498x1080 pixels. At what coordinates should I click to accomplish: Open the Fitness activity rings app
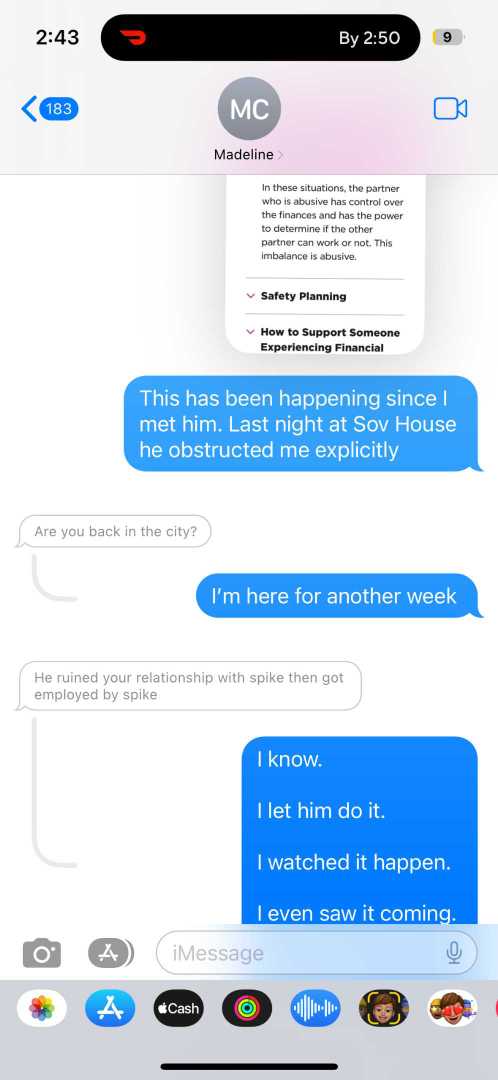[247, 1009]
